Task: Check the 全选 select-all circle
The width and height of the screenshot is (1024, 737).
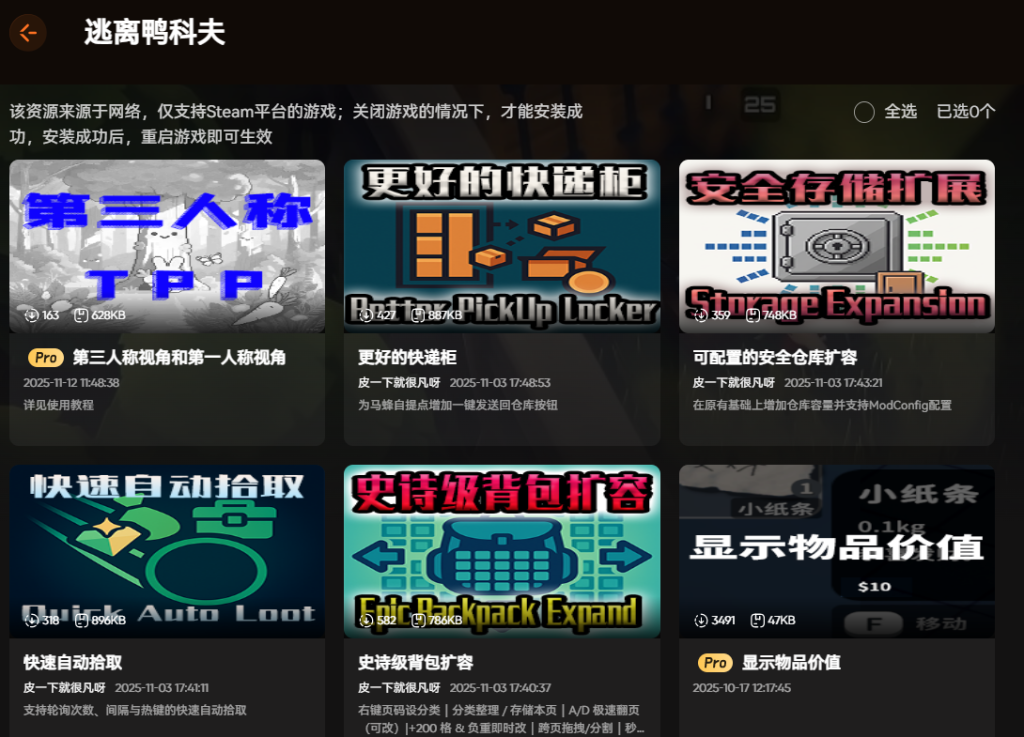Action: point(864,112)
